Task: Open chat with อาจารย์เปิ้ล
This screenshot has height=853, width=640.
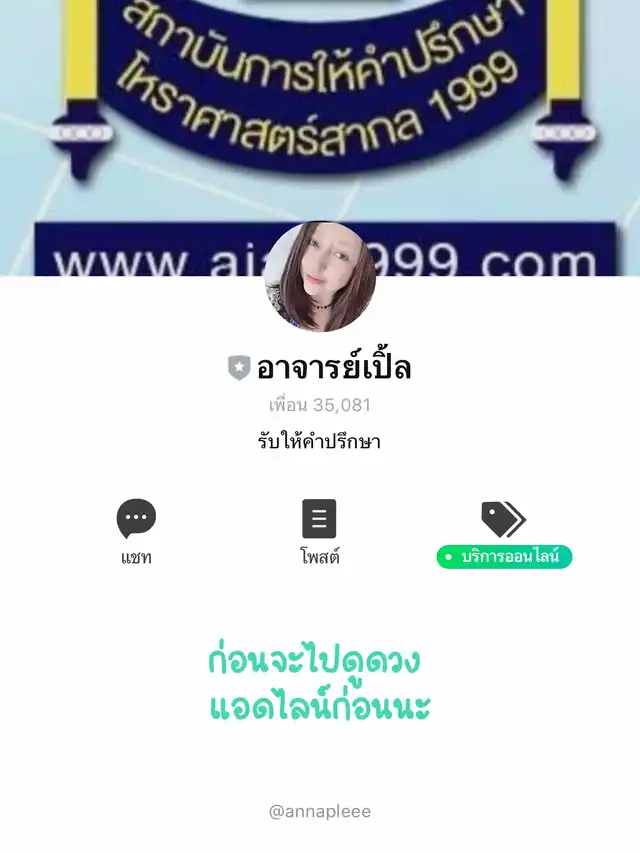Action: click(x=136, y=531)
